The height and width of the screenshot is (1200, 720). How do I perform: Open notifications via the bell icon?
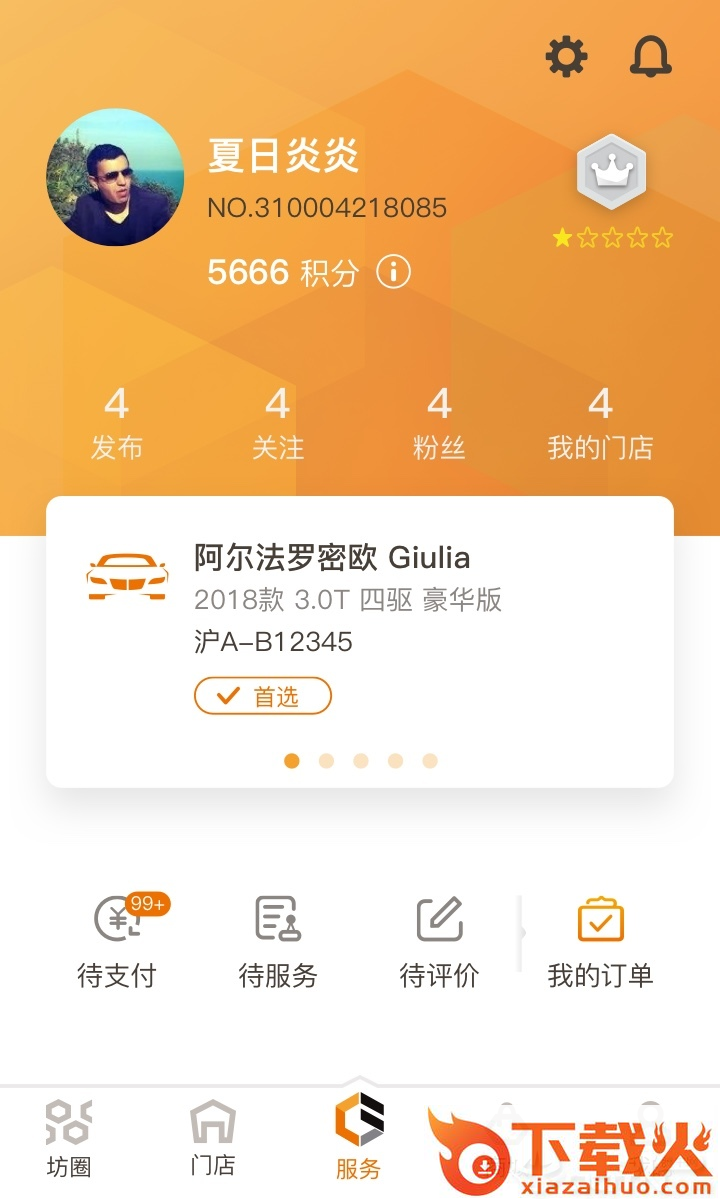click(x=652, y=57)
